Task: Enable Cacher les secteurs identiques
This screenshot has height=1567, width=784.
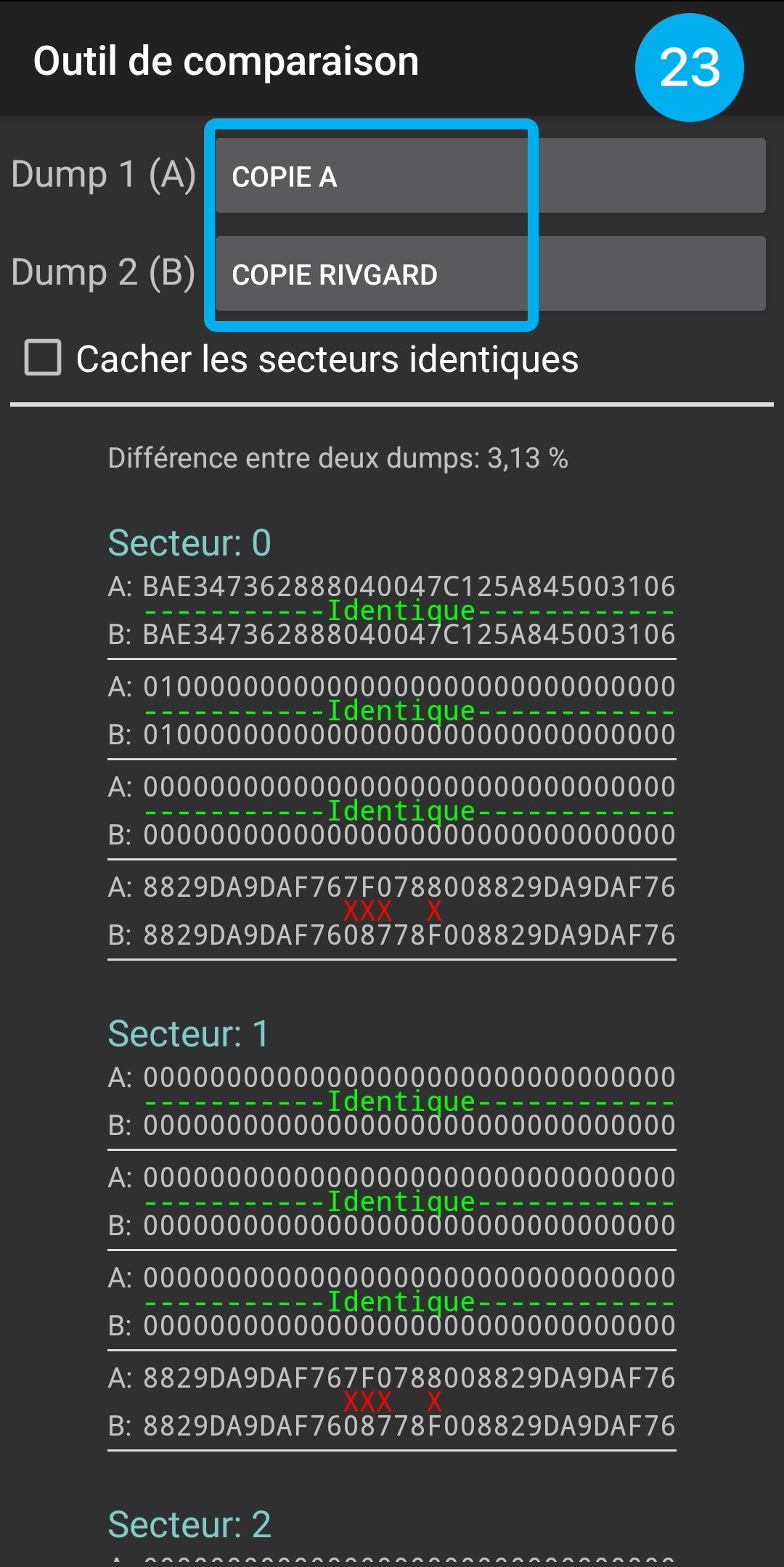Action: (42, 357)
